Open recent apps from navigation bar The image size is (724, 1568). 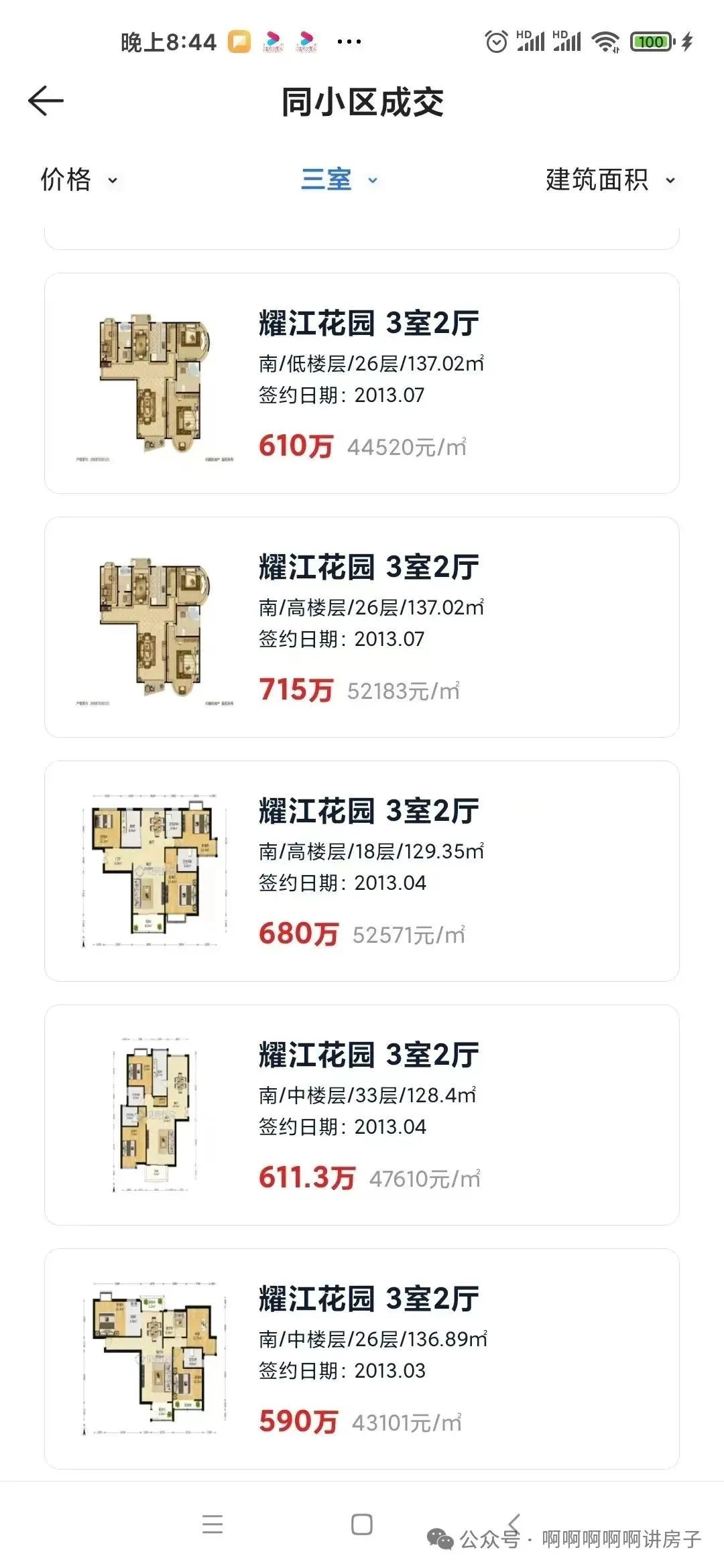[213, 1524]
